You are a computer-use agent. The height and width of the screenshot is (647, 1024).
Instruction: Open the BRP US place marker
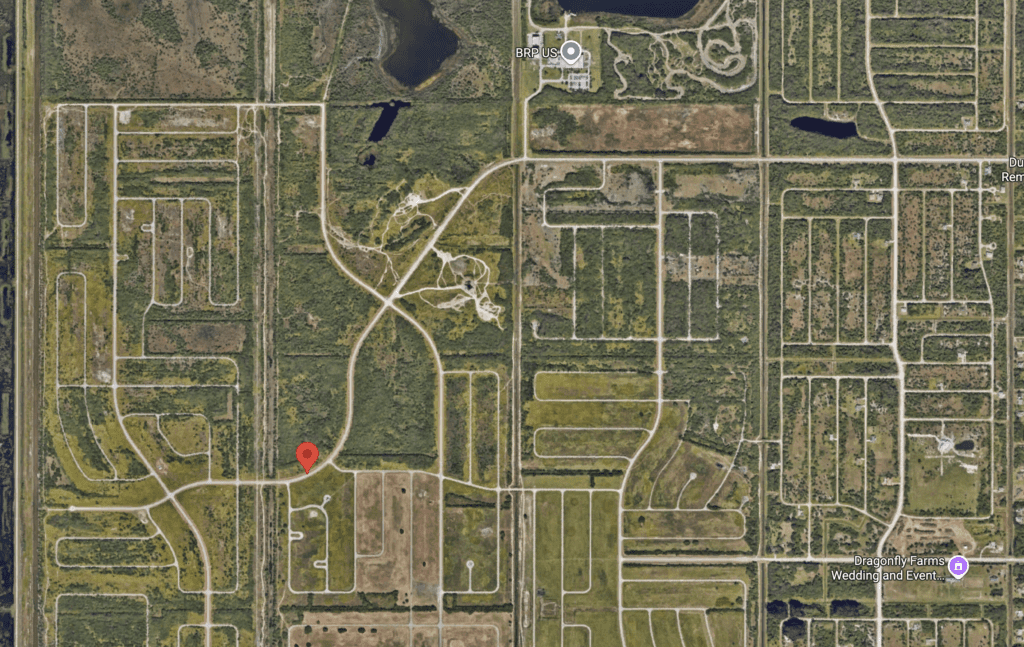click(573, 52)
